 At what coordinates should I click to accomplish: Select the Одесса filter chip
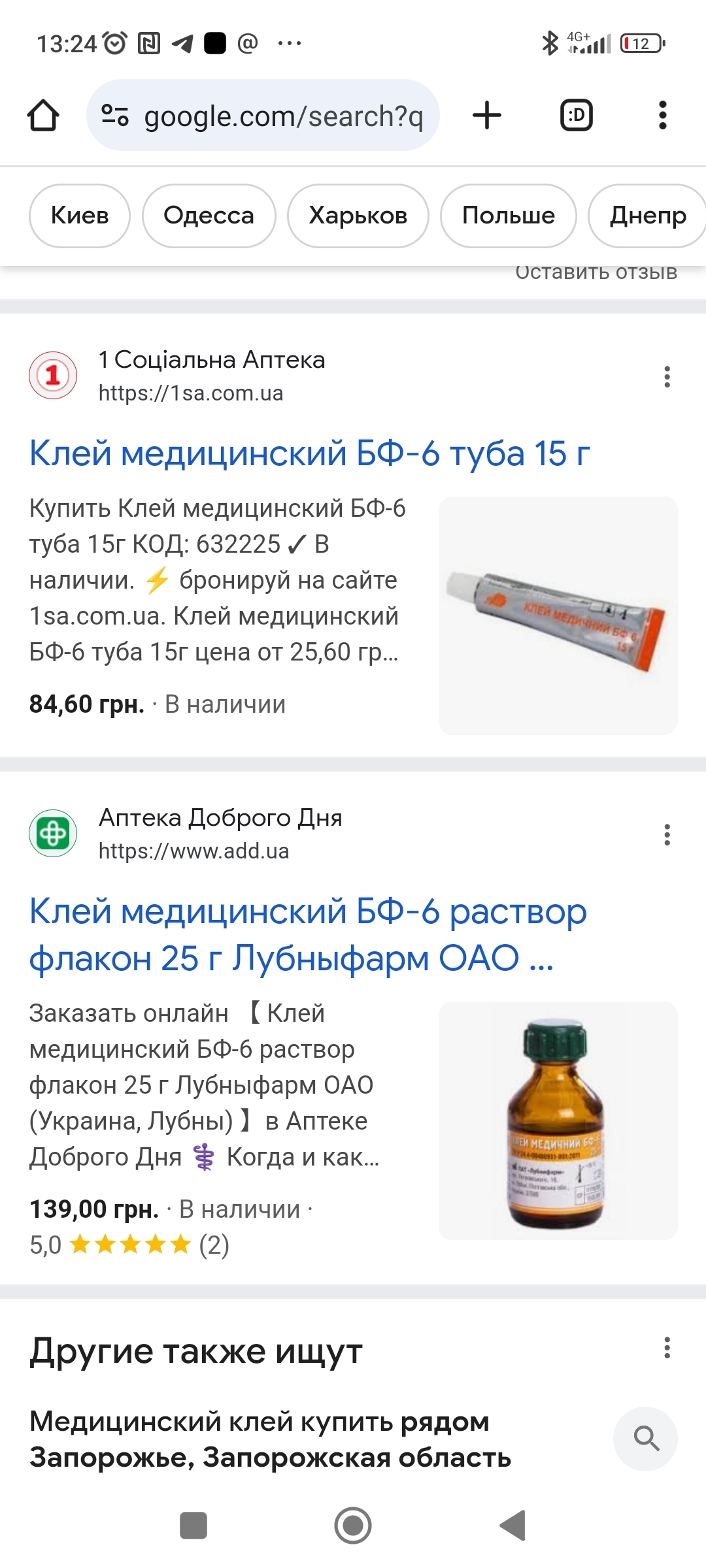(x=209, y=216)
